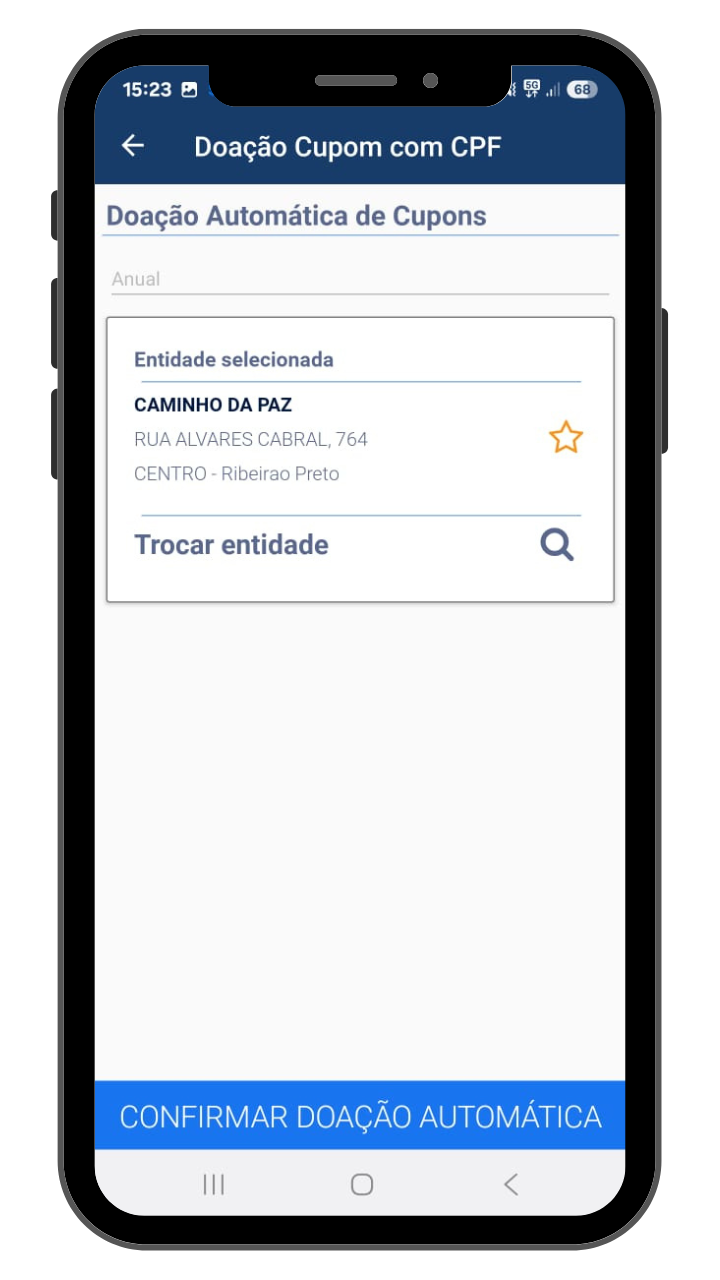Go to the phone home screen

(x=362, y=1185)
